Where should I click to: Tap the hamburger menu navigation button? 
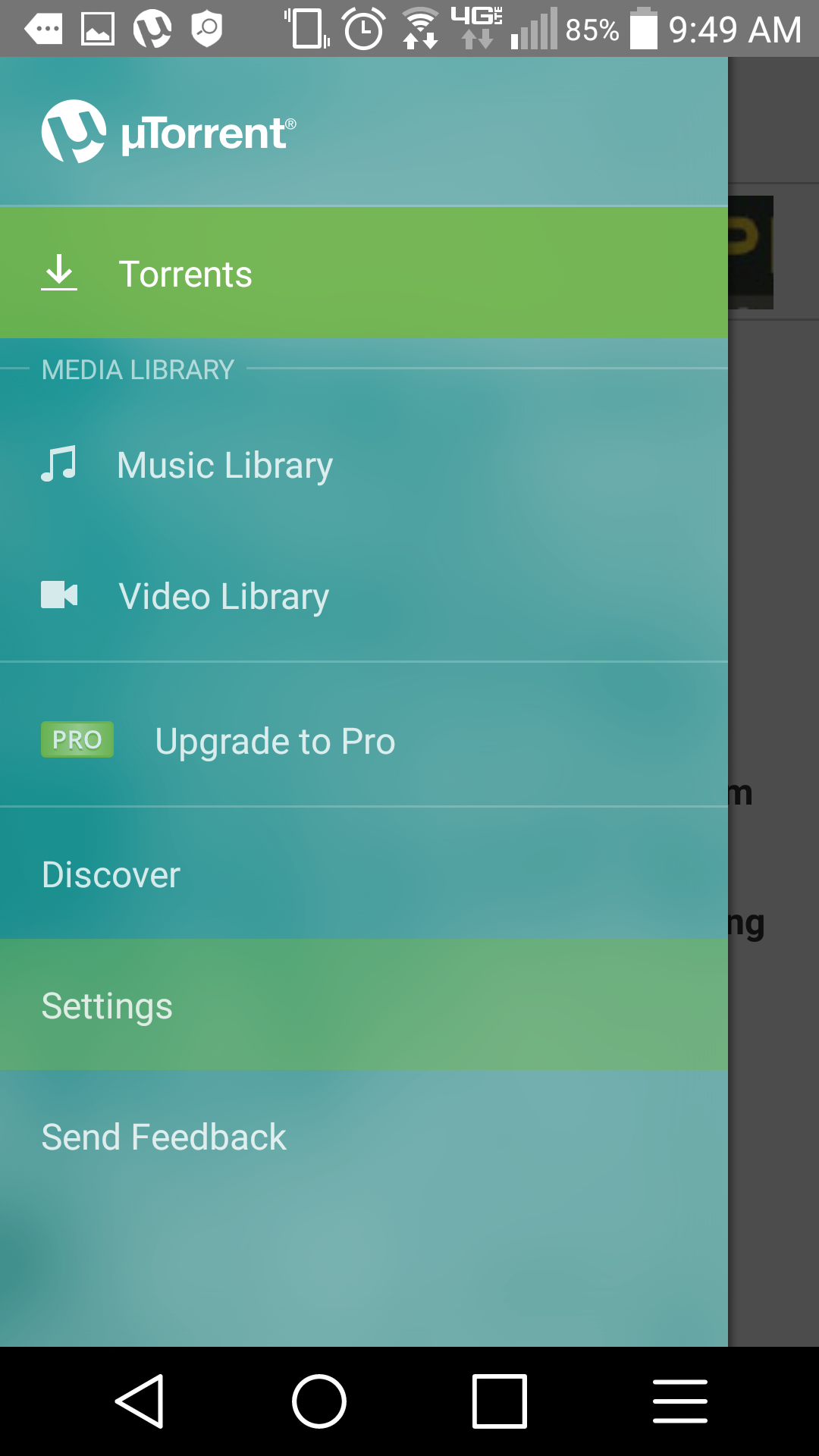(679, 1401)
